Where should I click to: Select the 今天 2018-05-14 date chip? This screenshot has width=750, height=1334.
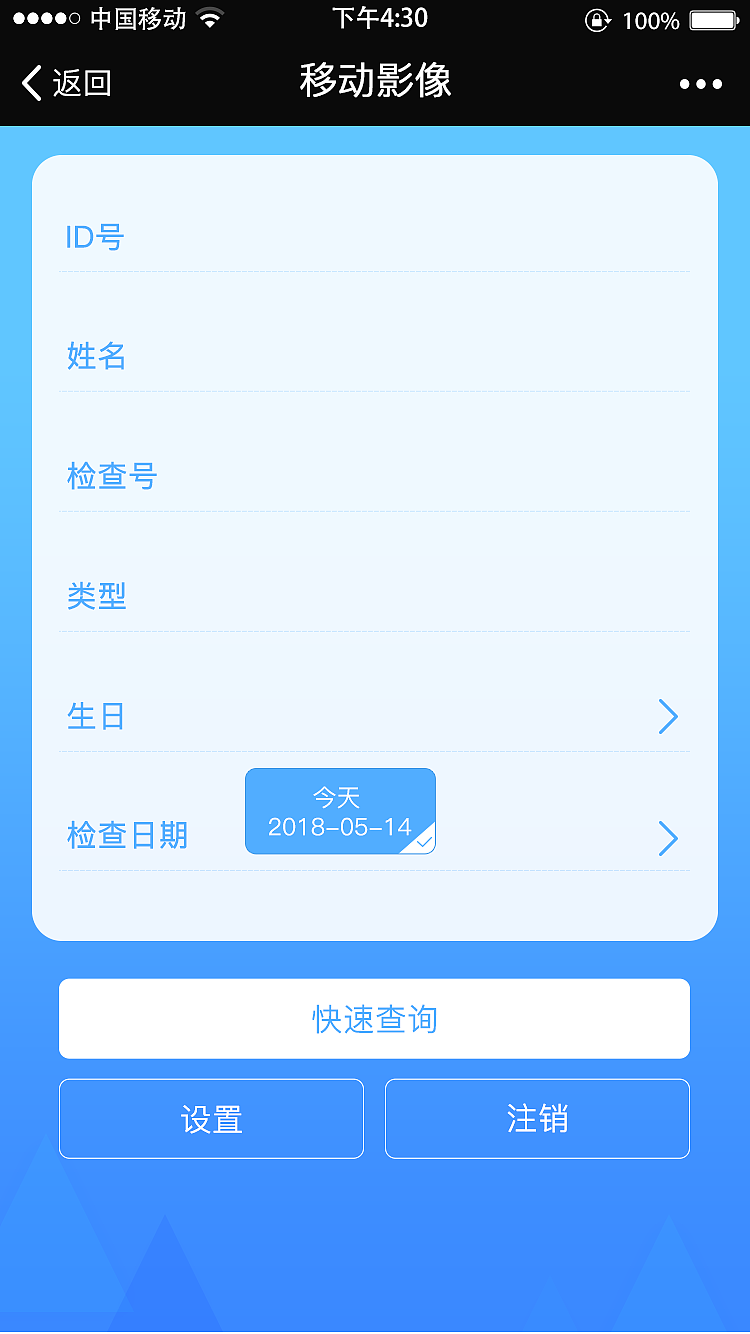click(x=340, y=810)
